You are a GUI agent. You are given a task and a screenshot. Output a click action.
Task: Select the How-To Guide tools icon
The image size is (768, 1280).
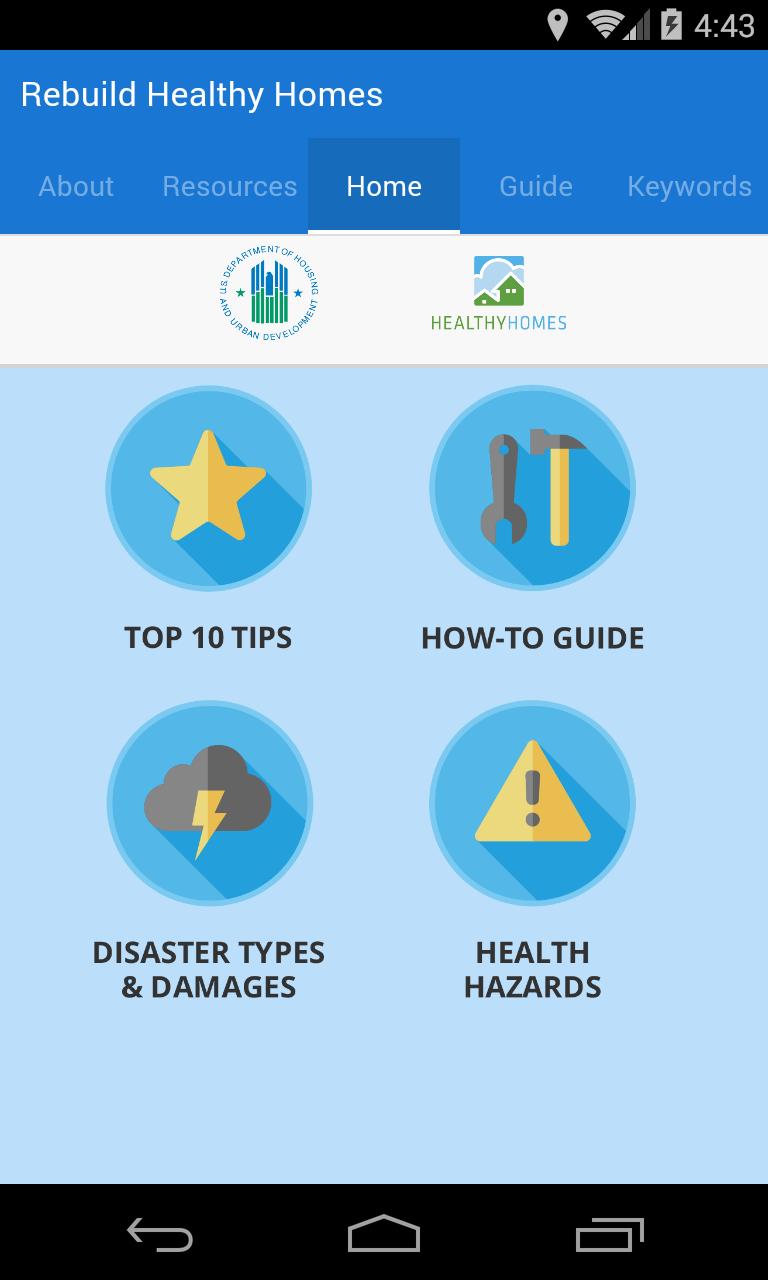point(532,489)
